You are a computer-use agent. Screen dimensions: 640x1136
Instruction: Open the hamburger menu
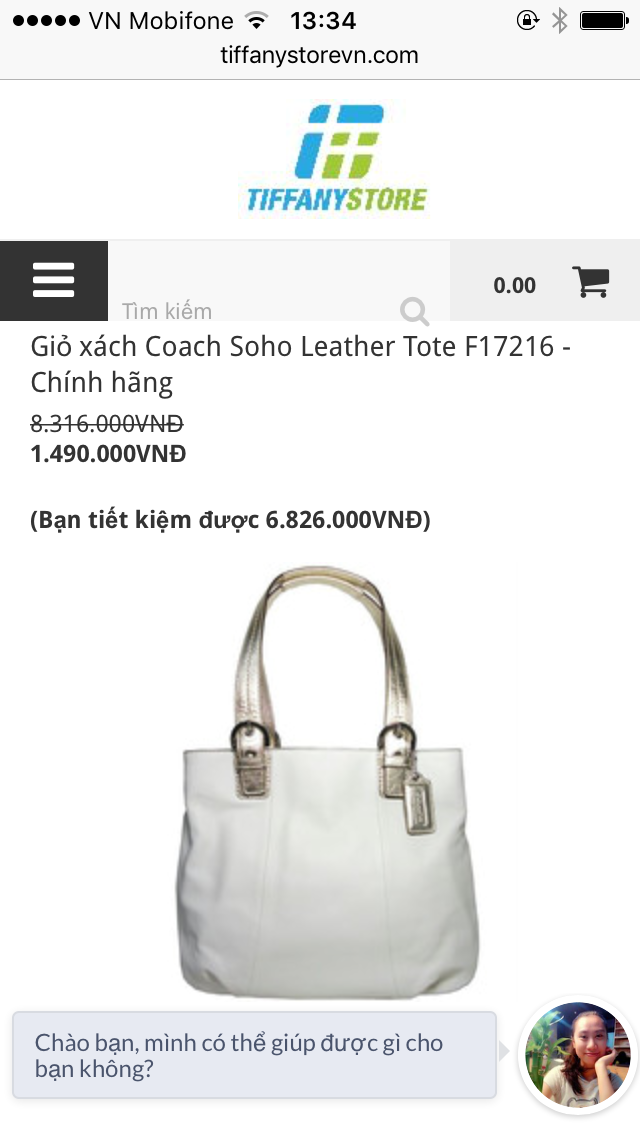(x=53, y=281)
